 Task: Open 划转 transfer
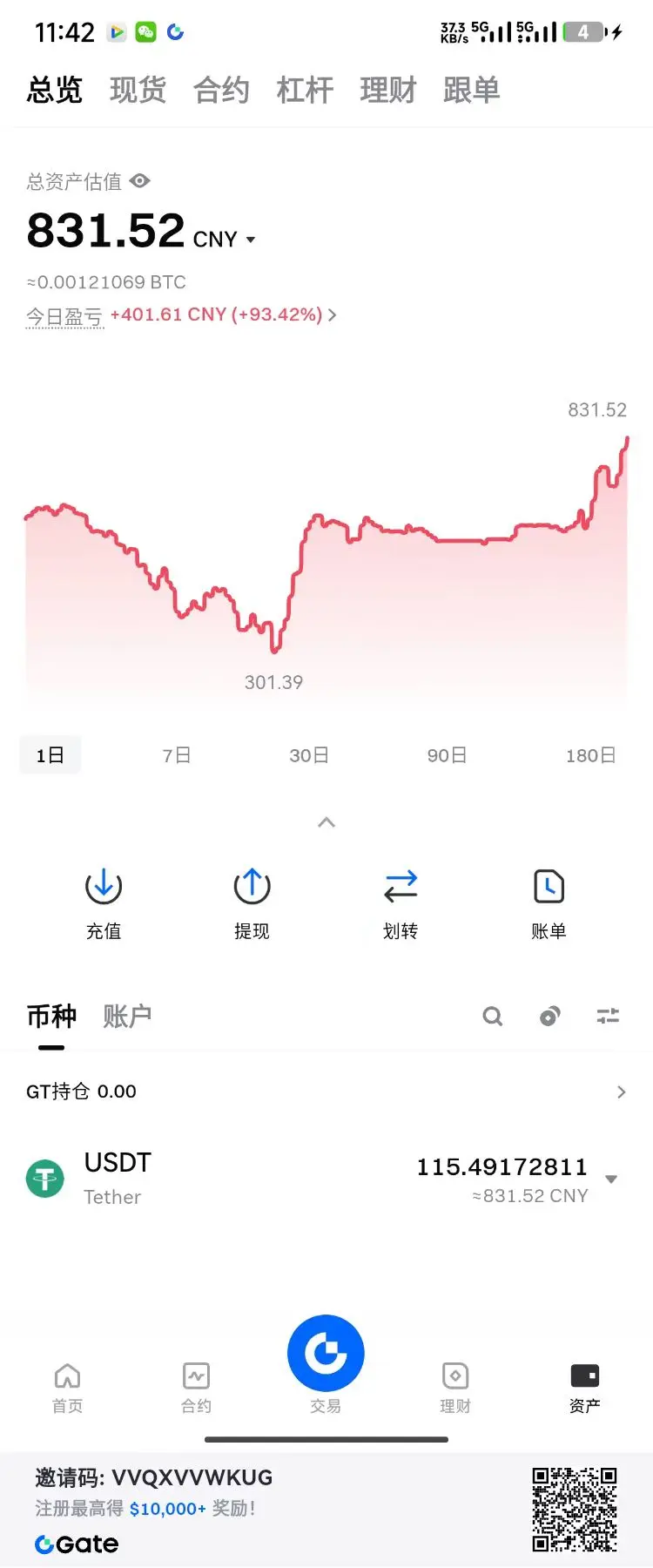point(401,902)
